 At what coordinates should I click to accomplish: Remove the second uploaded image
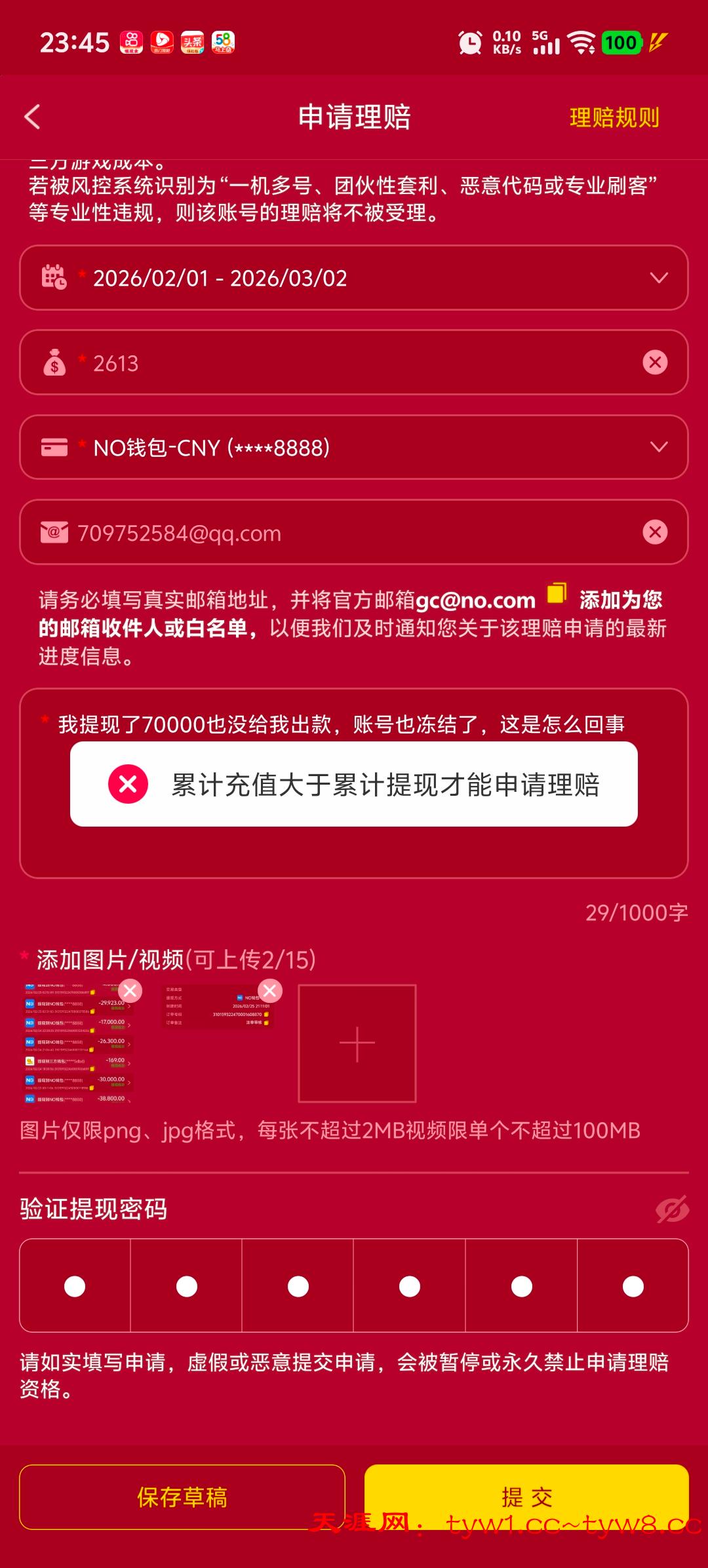(x=269, y=990)
